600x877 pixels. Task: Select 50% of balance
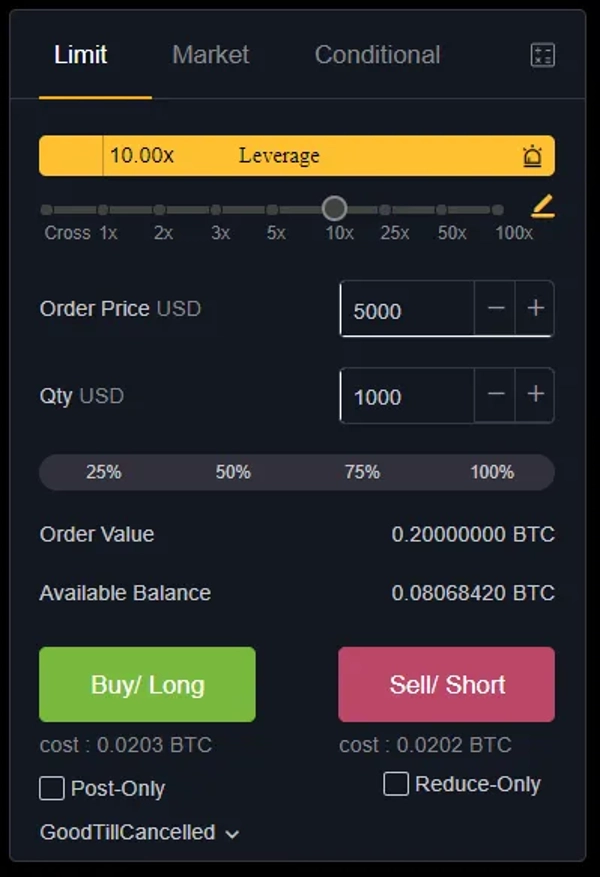pos(233,472)
